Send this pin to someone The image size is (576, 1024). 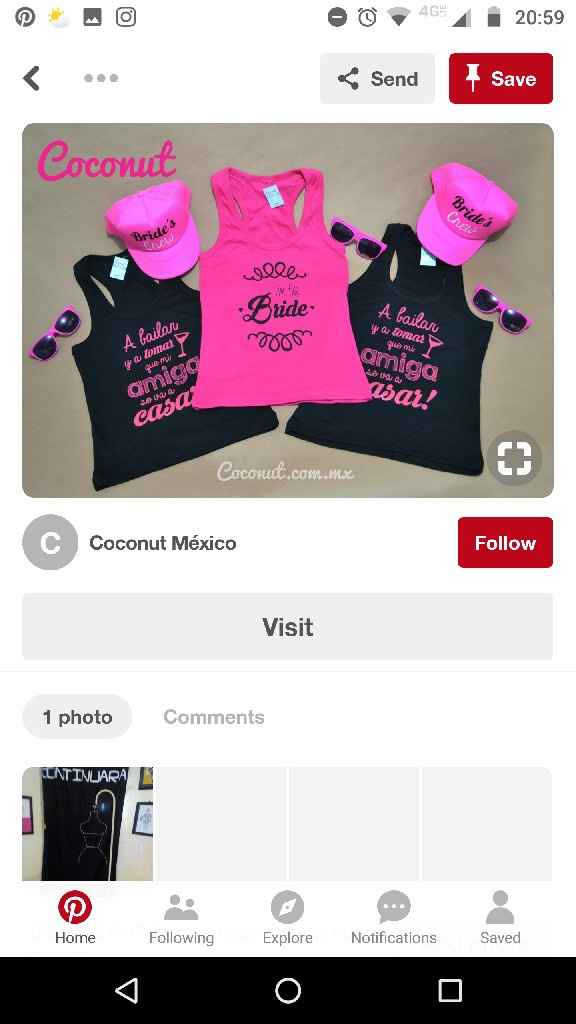[377, 78]
